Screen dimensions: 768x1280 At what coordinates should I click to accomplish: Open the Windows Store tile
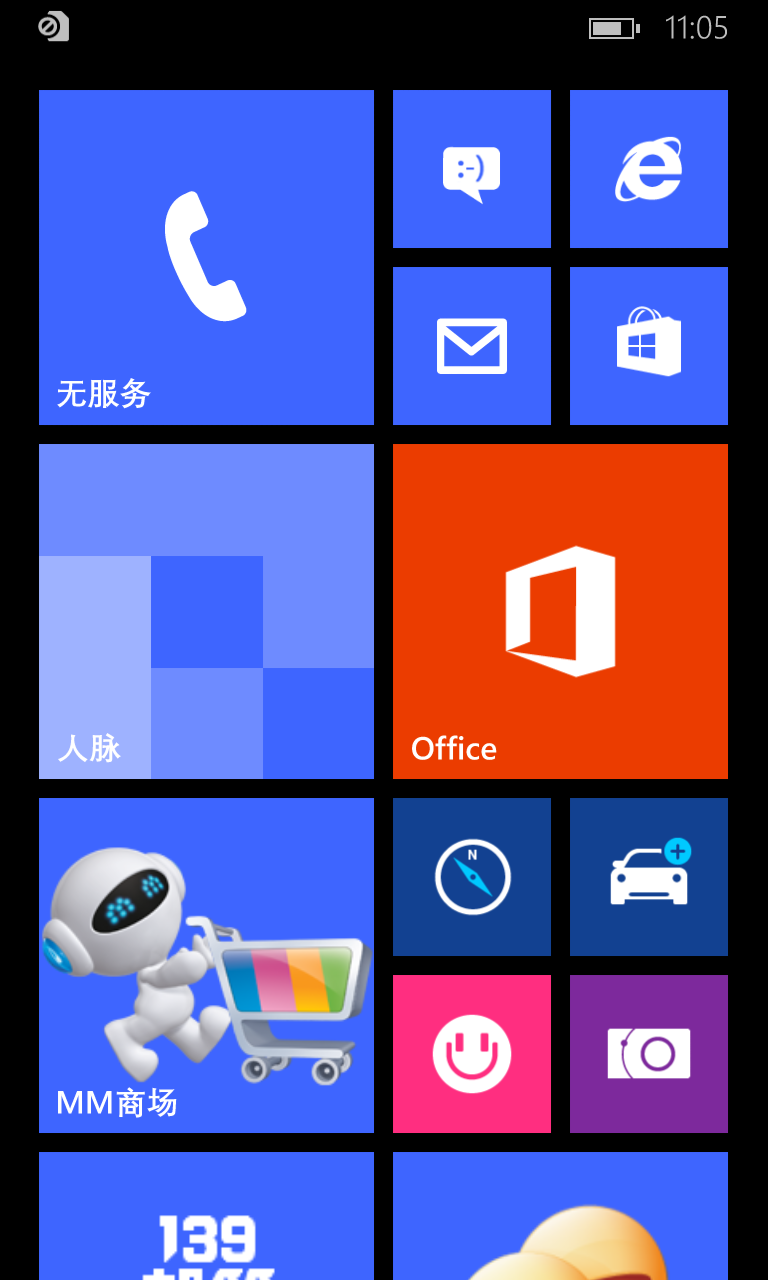click(649, 346)
